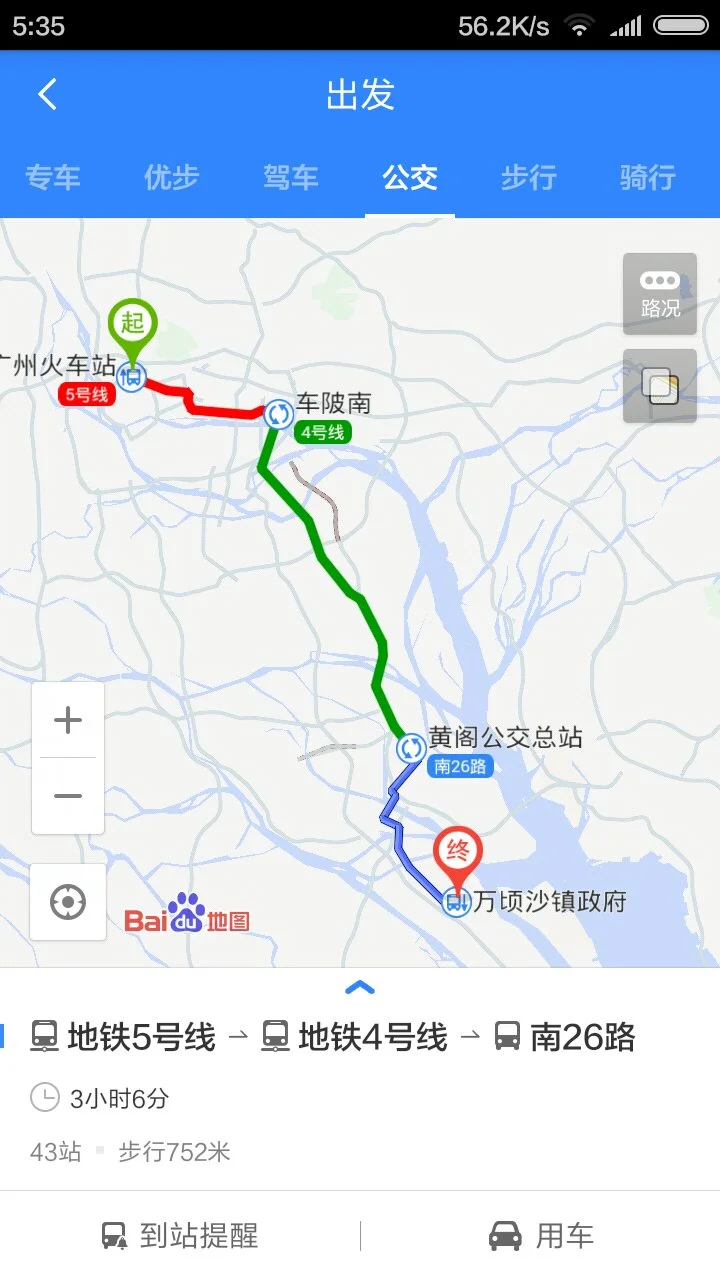Click the zoom in plus icon
Viewport: 720px width, 1280px height.
click(67, 718)
